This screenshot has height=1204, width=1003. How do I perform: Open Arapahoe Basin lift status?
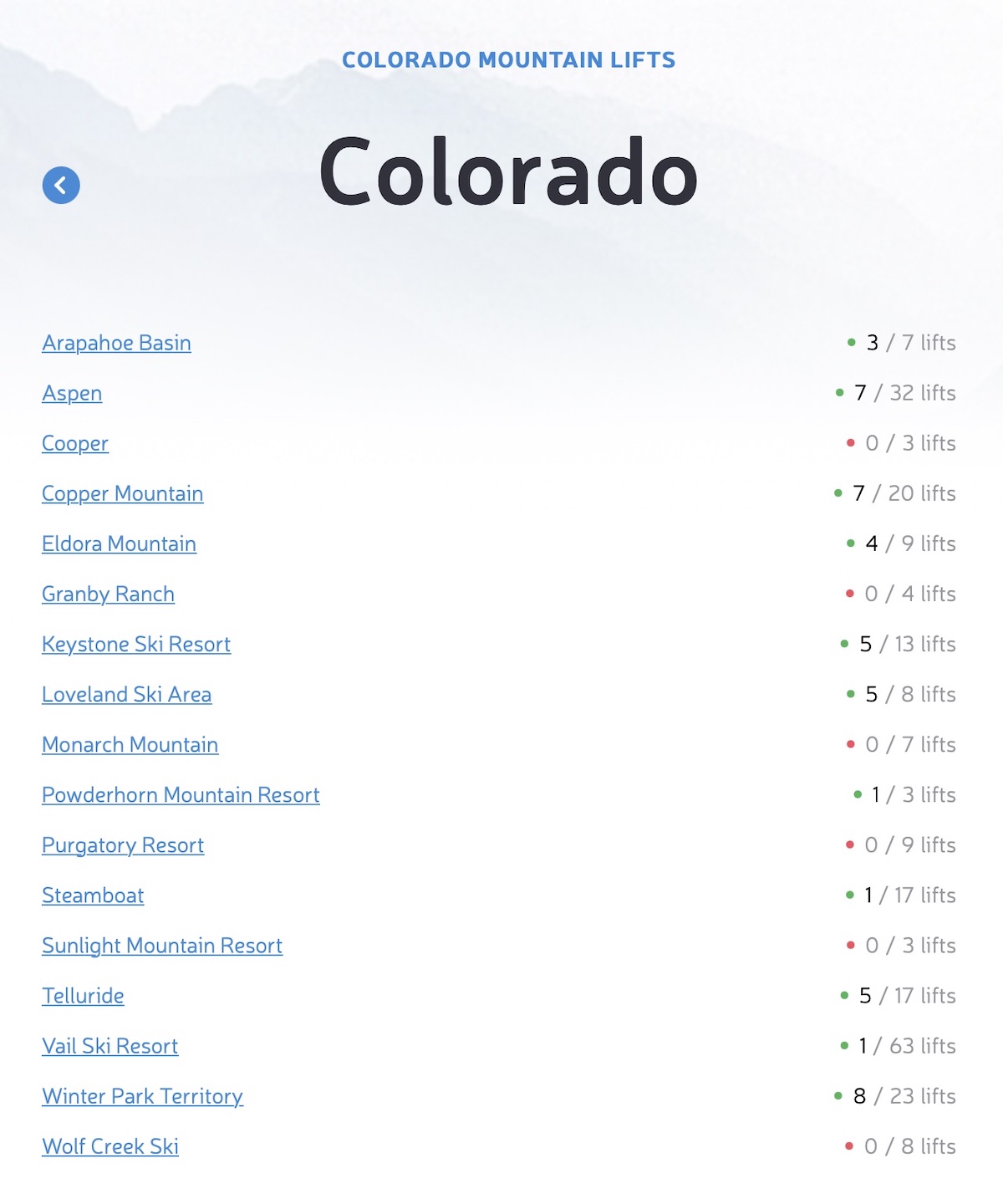(x=116, y=343)
